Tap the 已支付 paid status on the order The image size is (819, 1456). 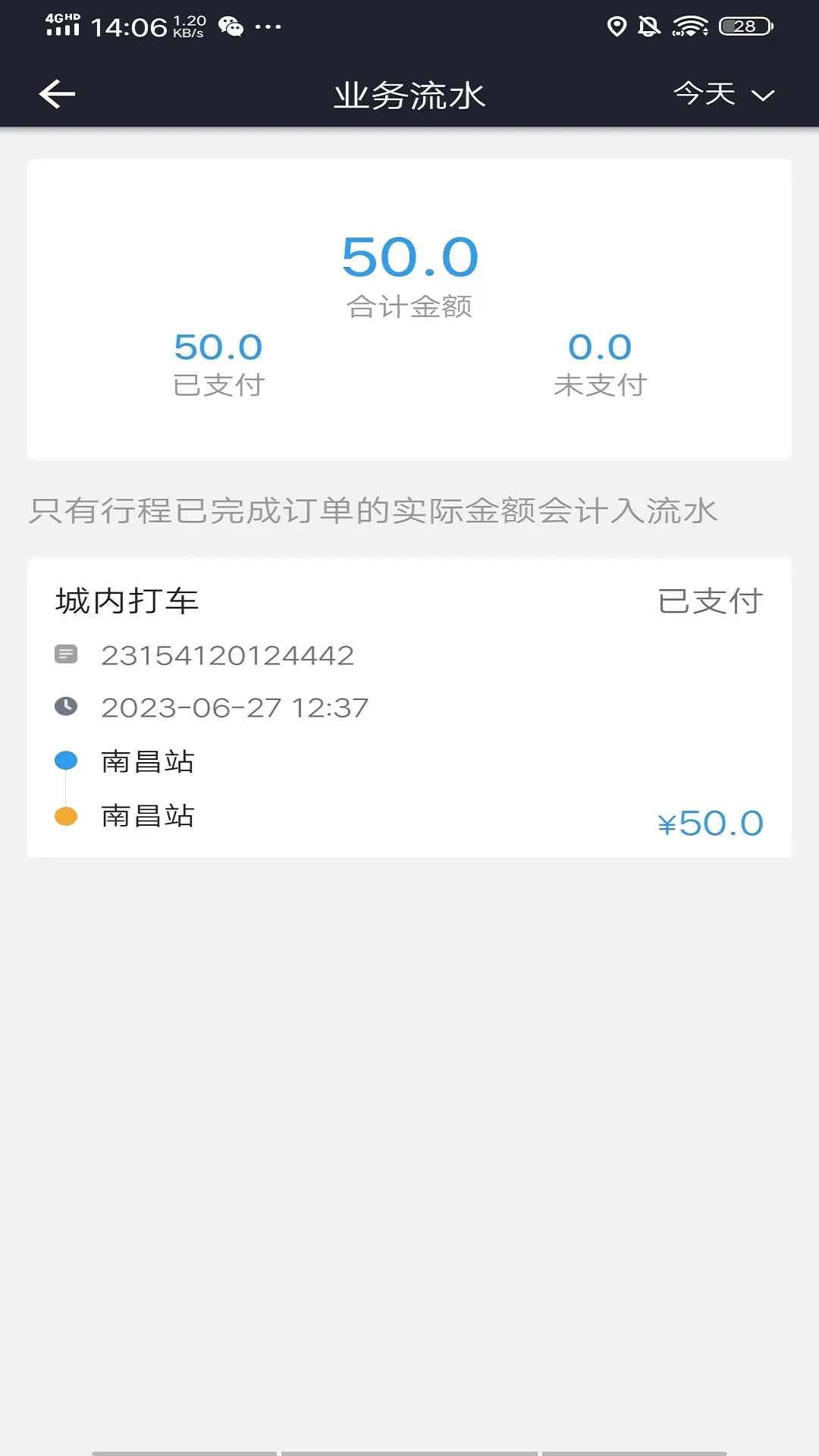pyautogui.click(x=711, y=601)
